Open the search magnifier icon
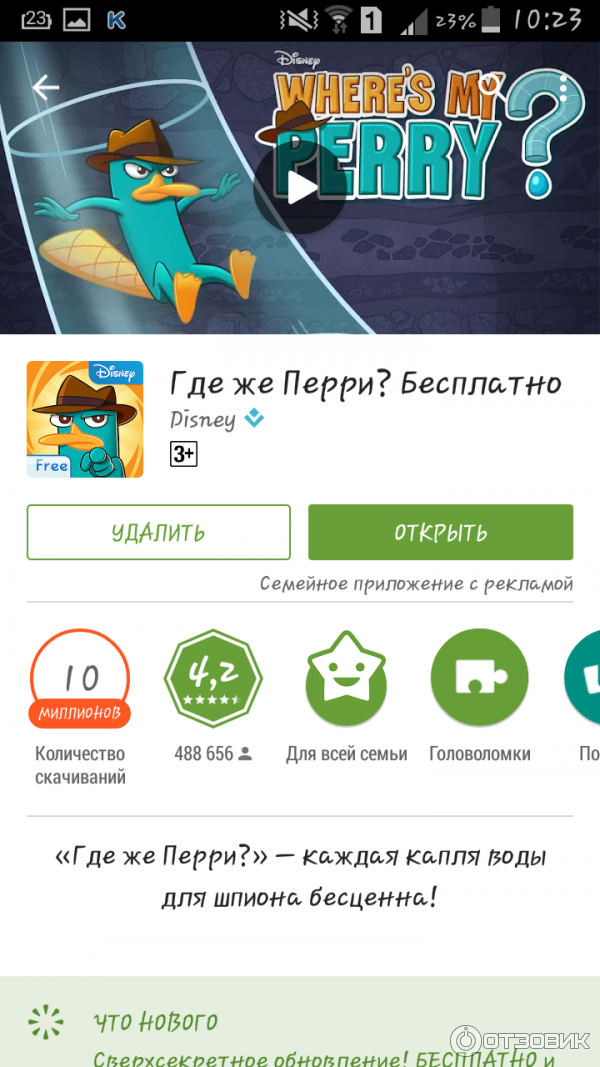 pyautogui.click(x=491, y=86)
